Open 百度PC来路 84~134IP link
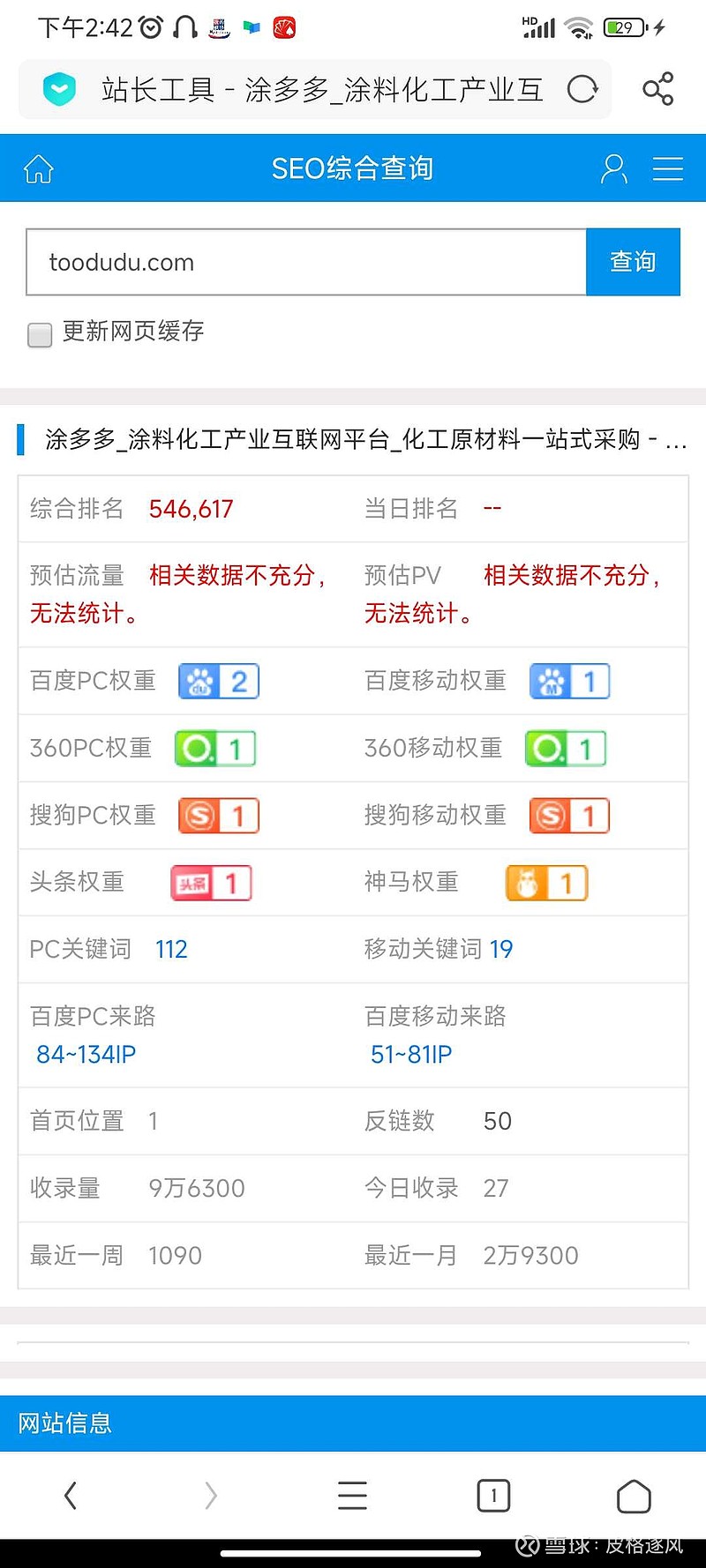706x1568 pixels. (x=86, y=1054)
